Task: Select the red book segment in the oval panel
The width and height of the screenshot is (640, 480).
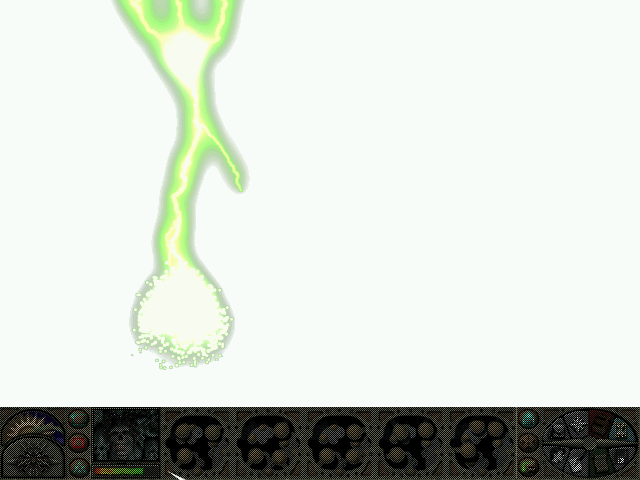Action: coord(600,425)
